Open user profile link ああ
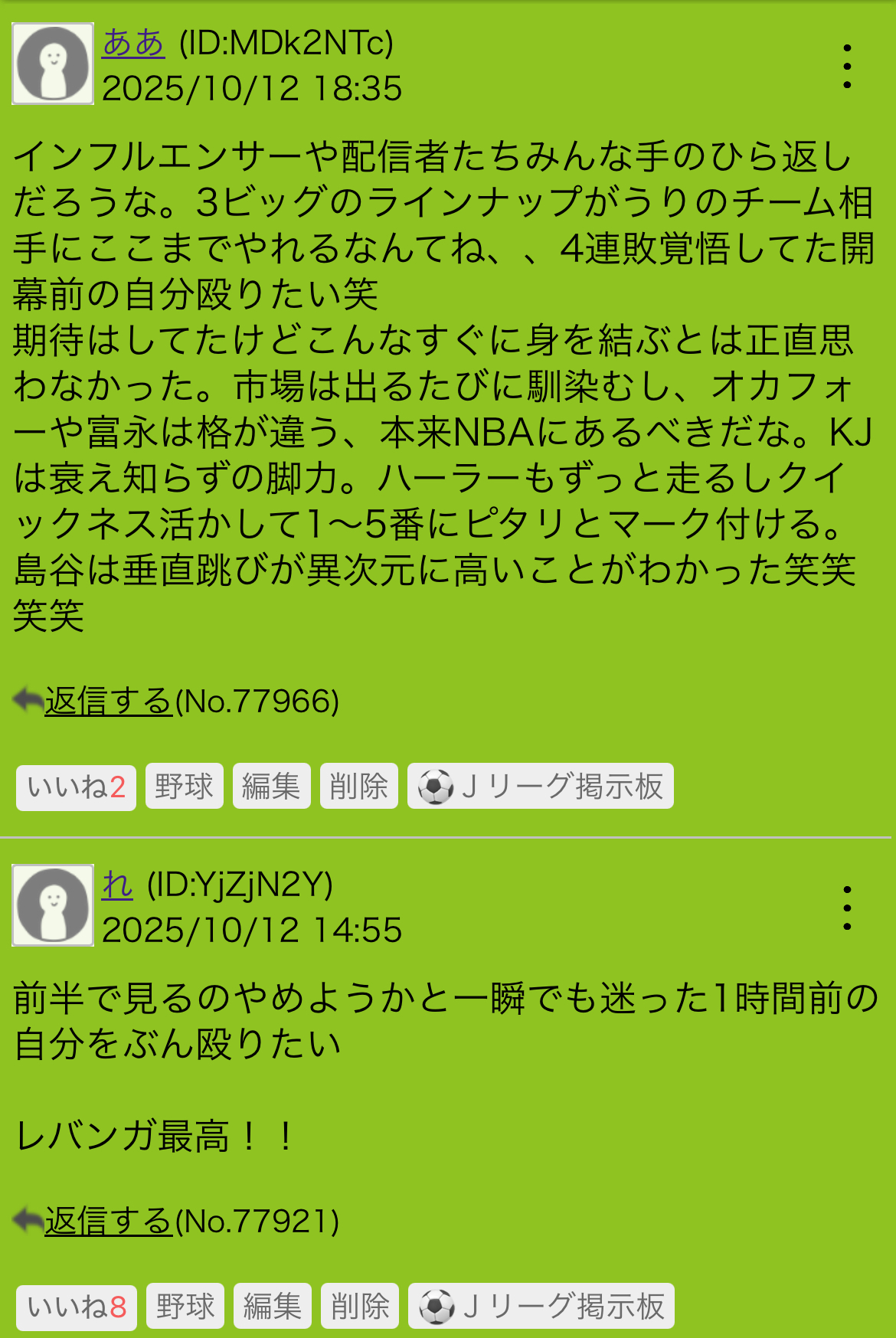The height and width of the screenshot is (1338, 896). [x=133, y=43]
